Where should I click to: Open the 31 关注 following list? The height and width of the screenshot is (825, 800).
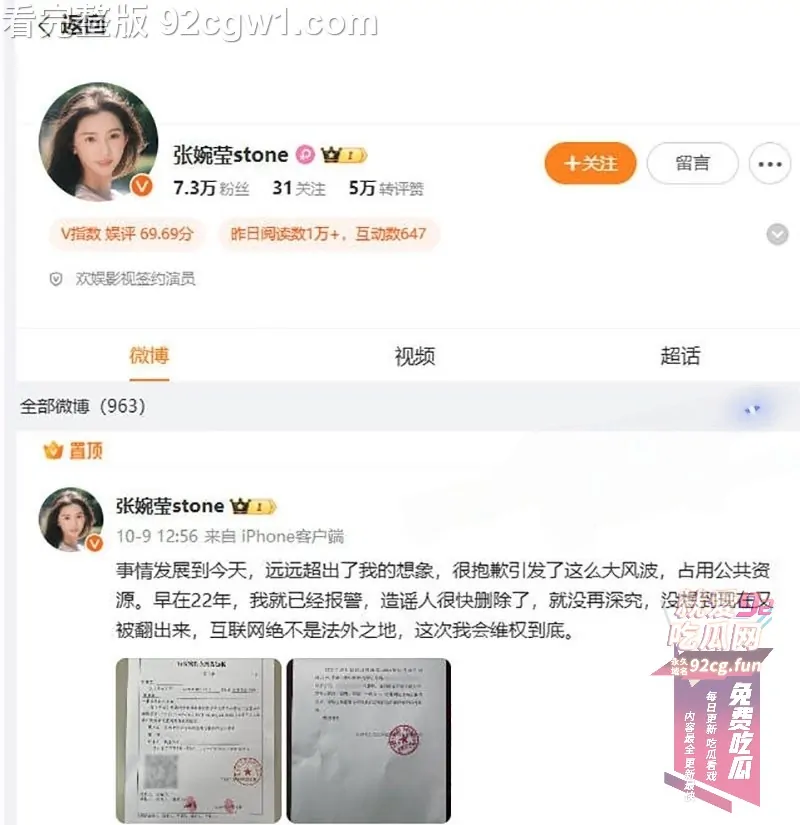(299, 188)
